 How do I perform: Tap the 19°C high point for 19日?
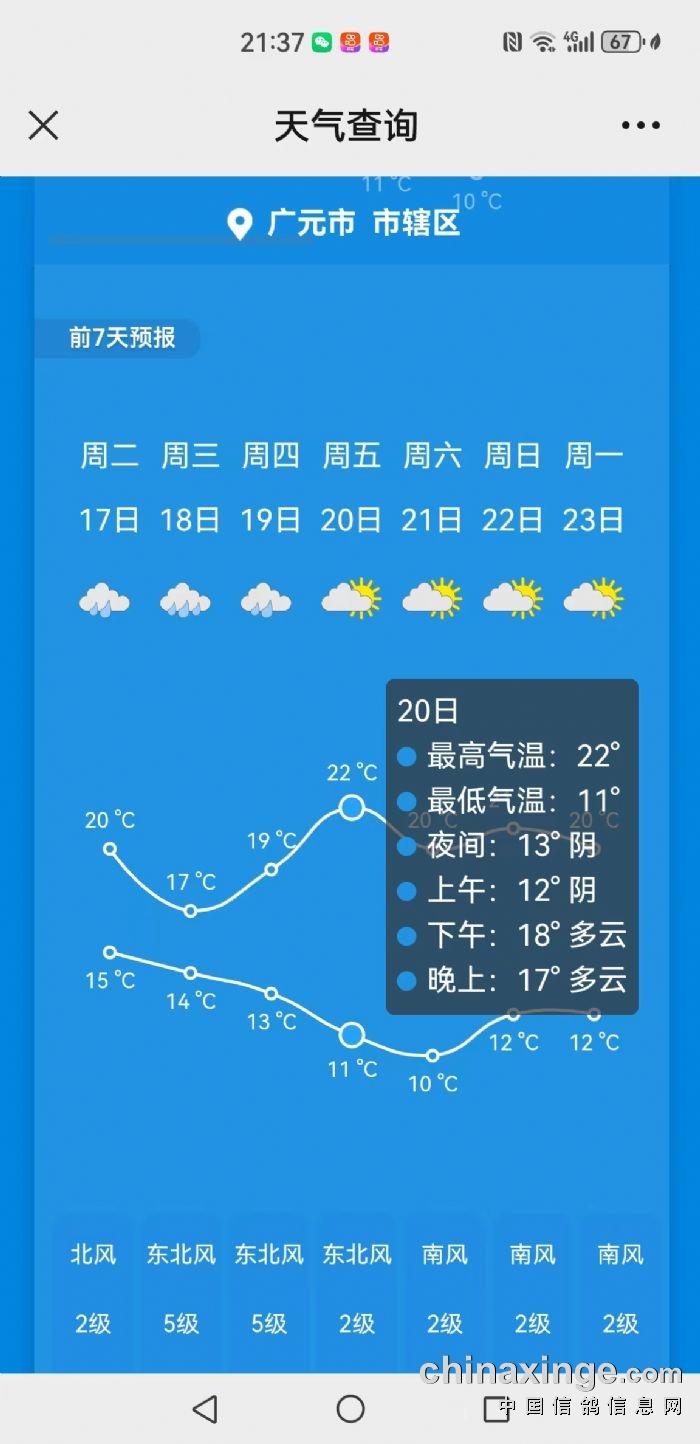click(271, 869)
